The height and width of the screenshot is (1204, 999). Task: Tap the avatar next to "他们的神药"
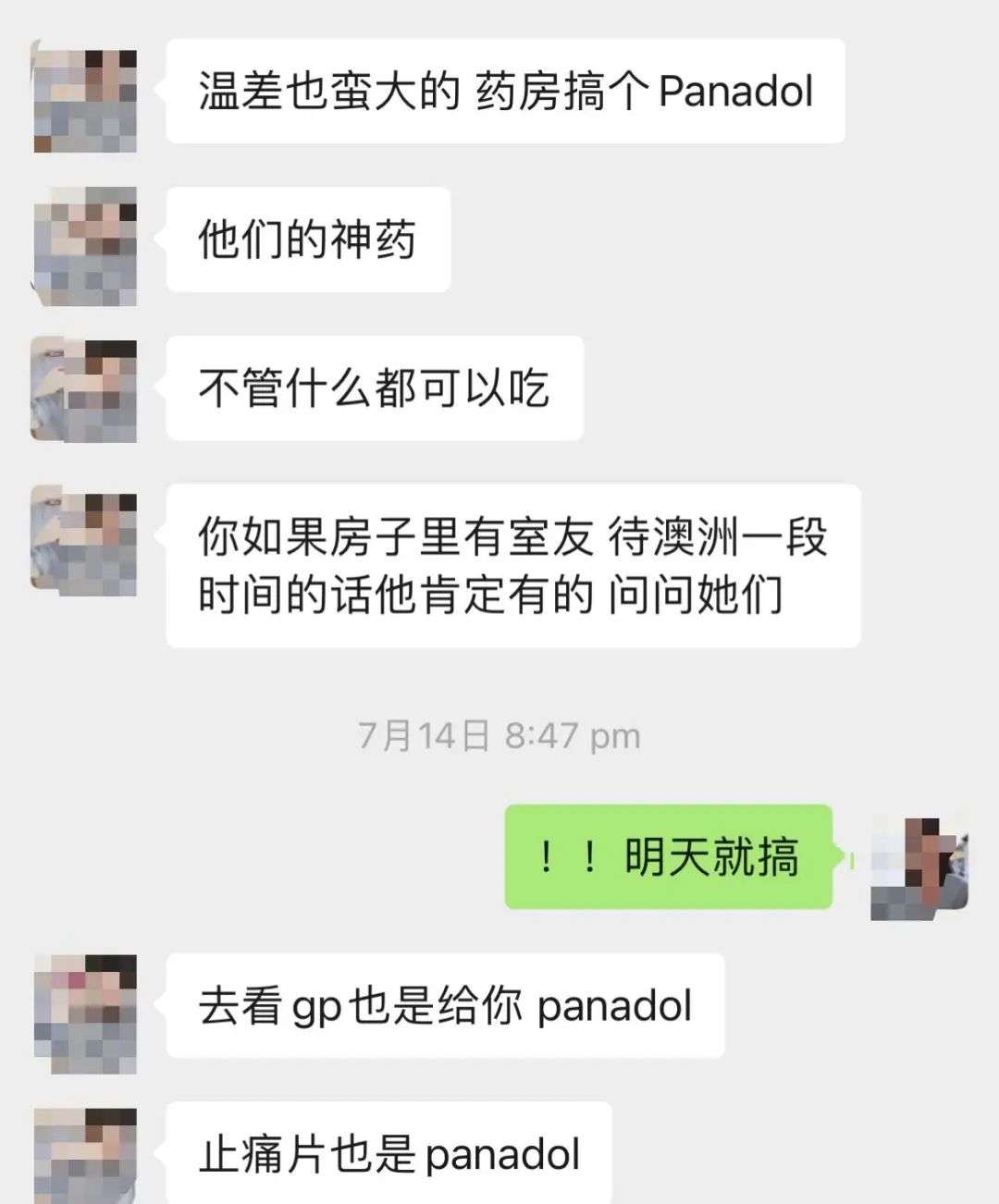[x=85, y=246]
